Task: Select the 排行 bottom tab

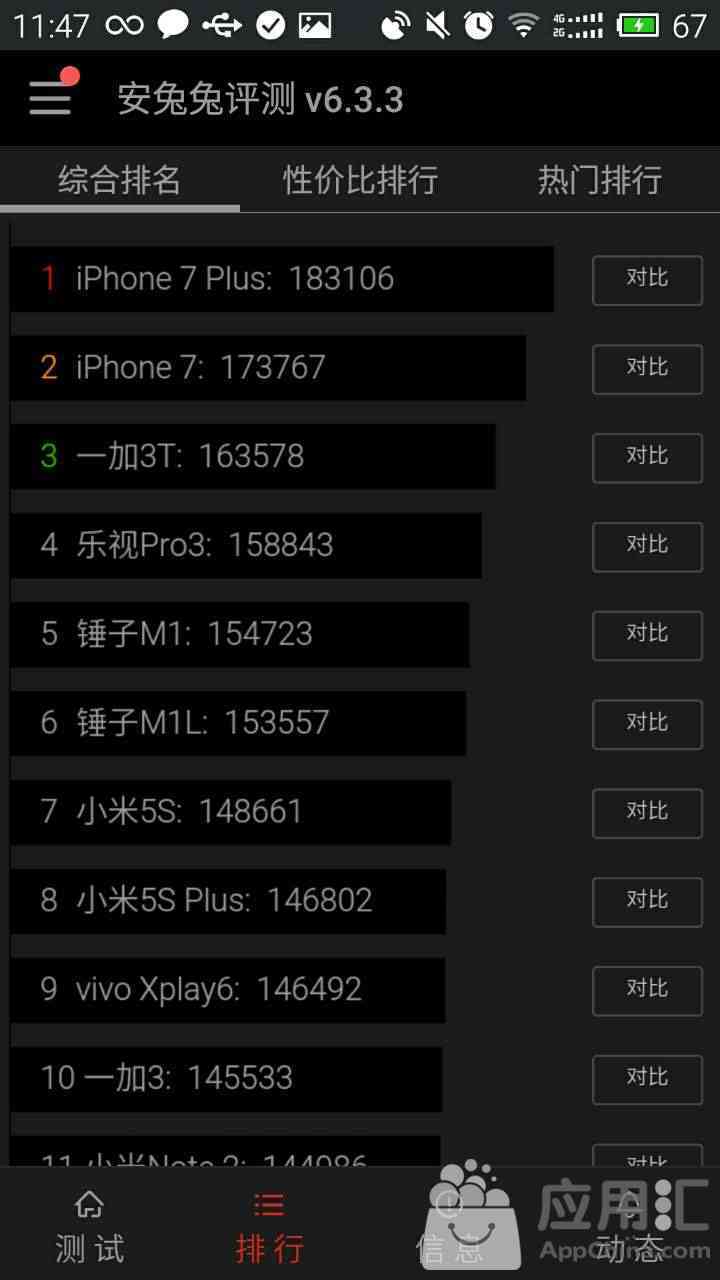Action: point(270,1226)
